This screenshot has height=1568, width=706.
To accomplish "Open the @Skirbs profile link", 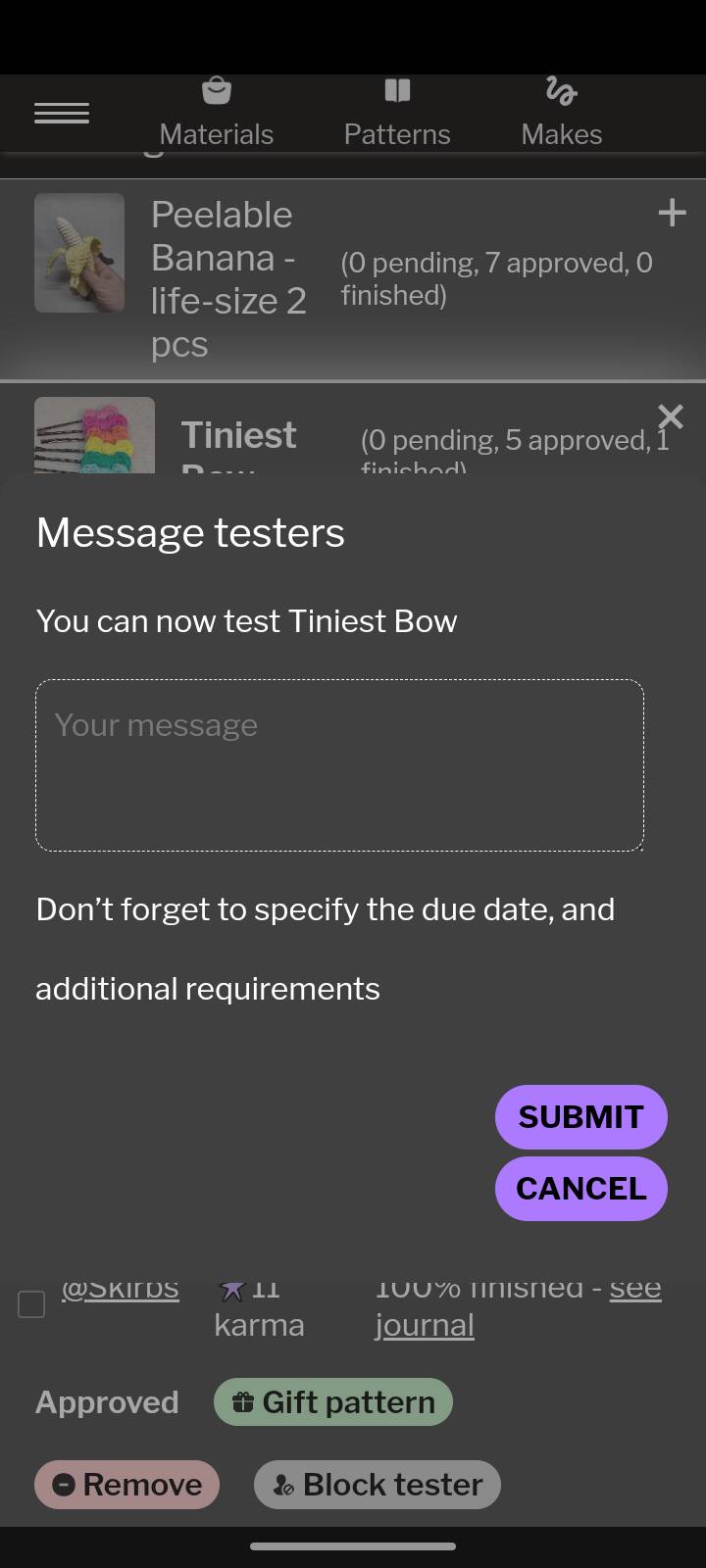I will pos(121,1288).
